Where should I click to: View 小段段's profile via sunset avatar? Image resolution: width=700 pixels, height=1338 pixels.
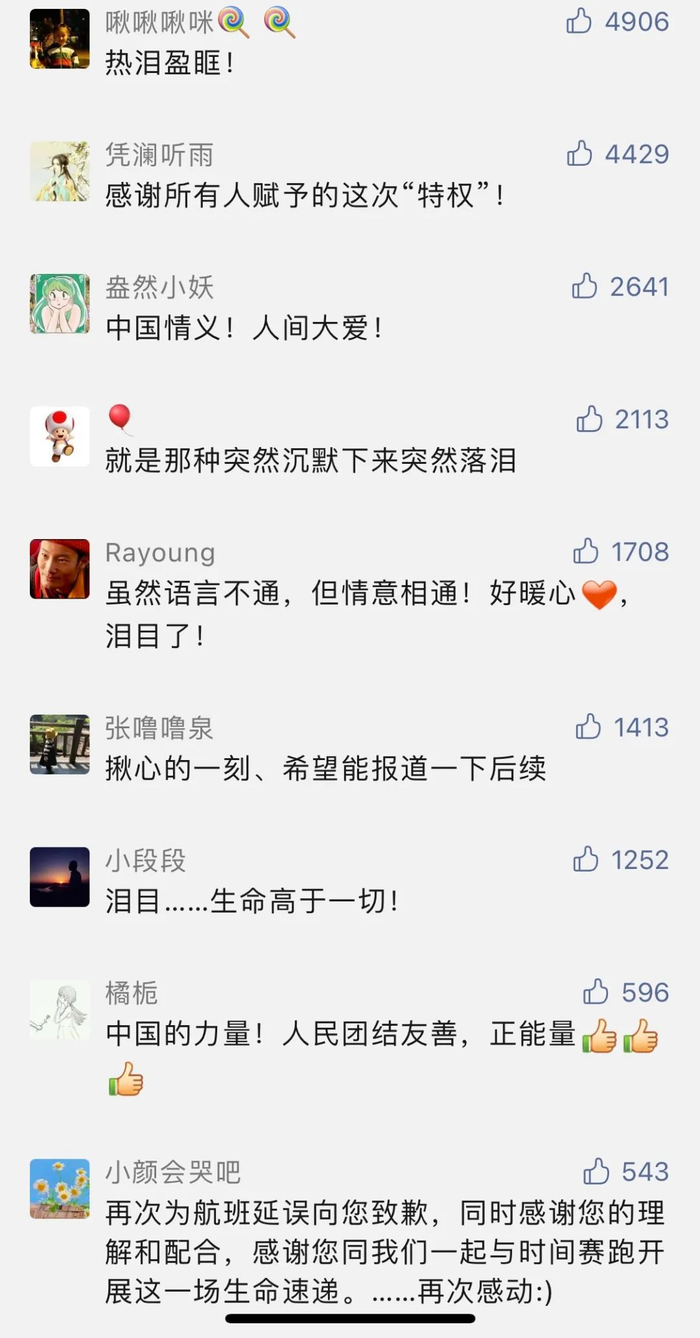(x=59, y=877)
